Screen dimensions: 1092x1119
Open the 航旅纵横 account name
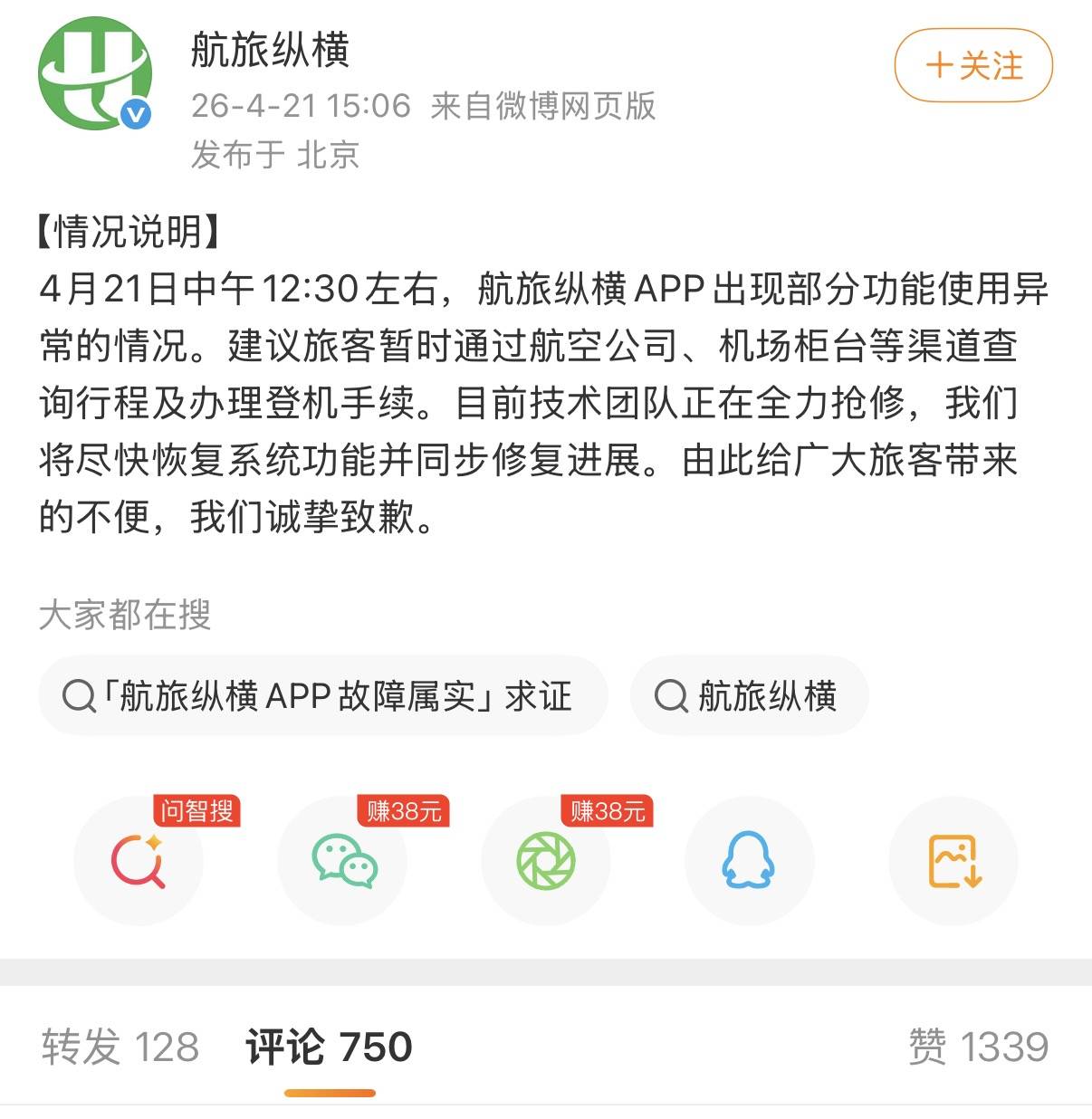(x=270, y=50)
